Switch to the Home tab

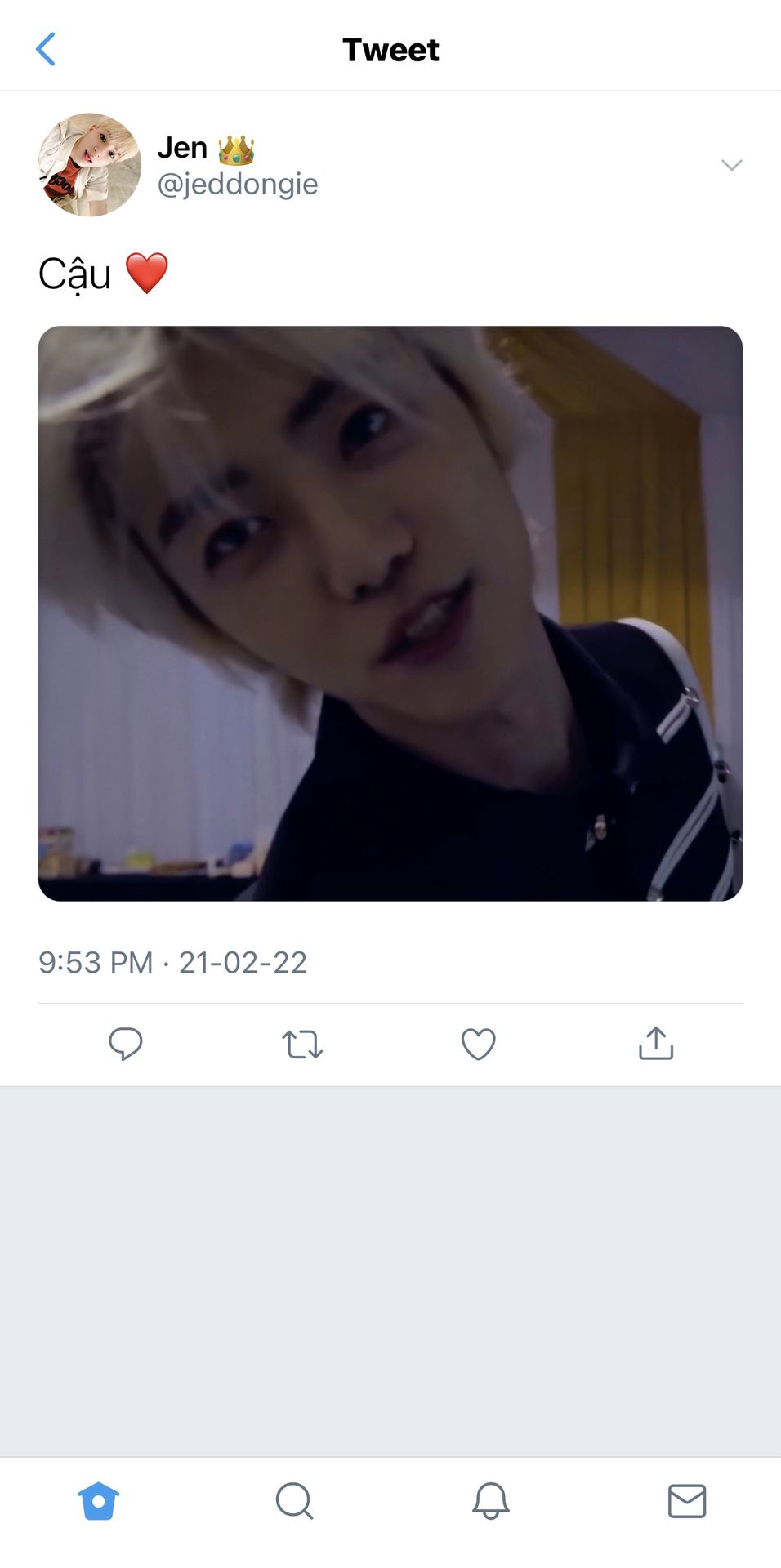click(99, 1501)
